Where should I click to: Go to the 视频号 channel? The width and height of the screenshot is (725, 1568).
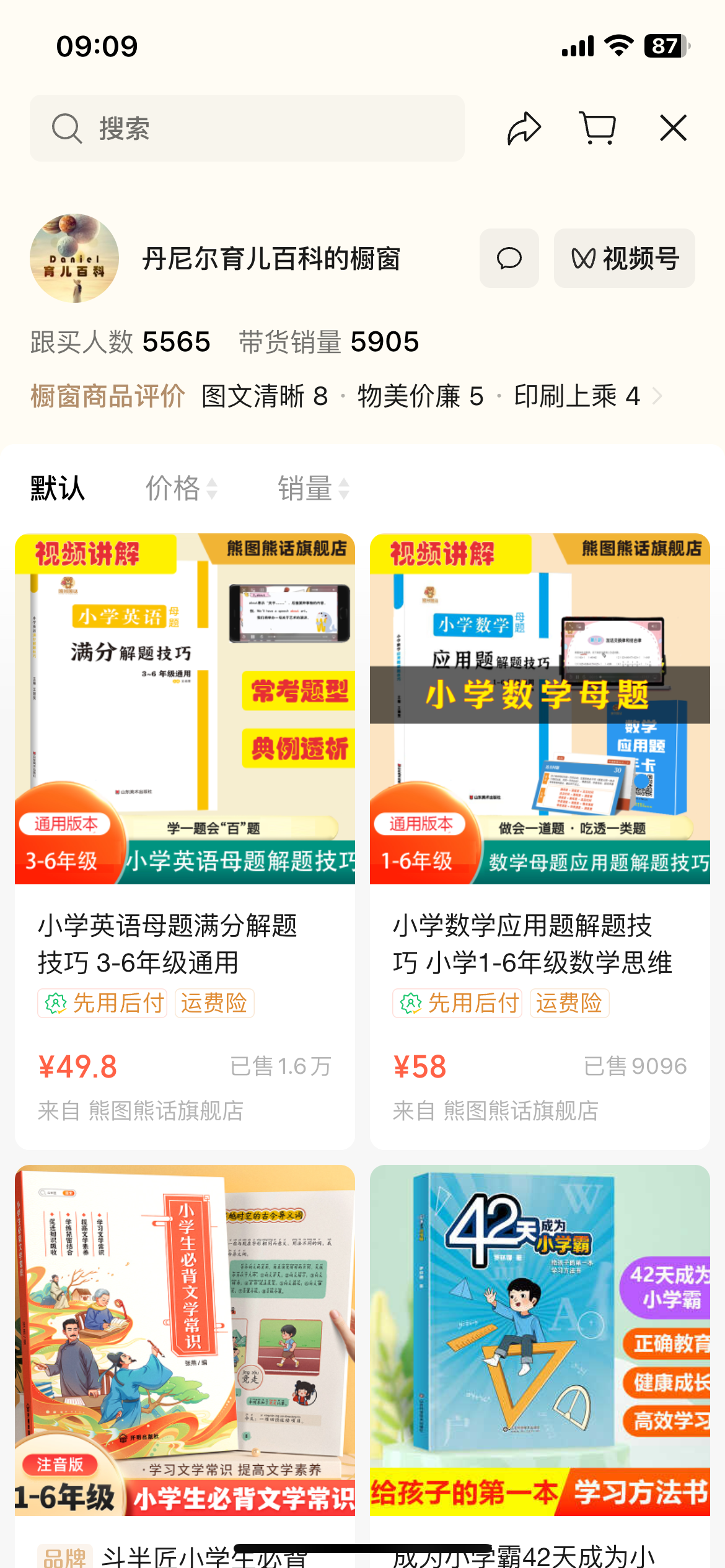(624, 258)
